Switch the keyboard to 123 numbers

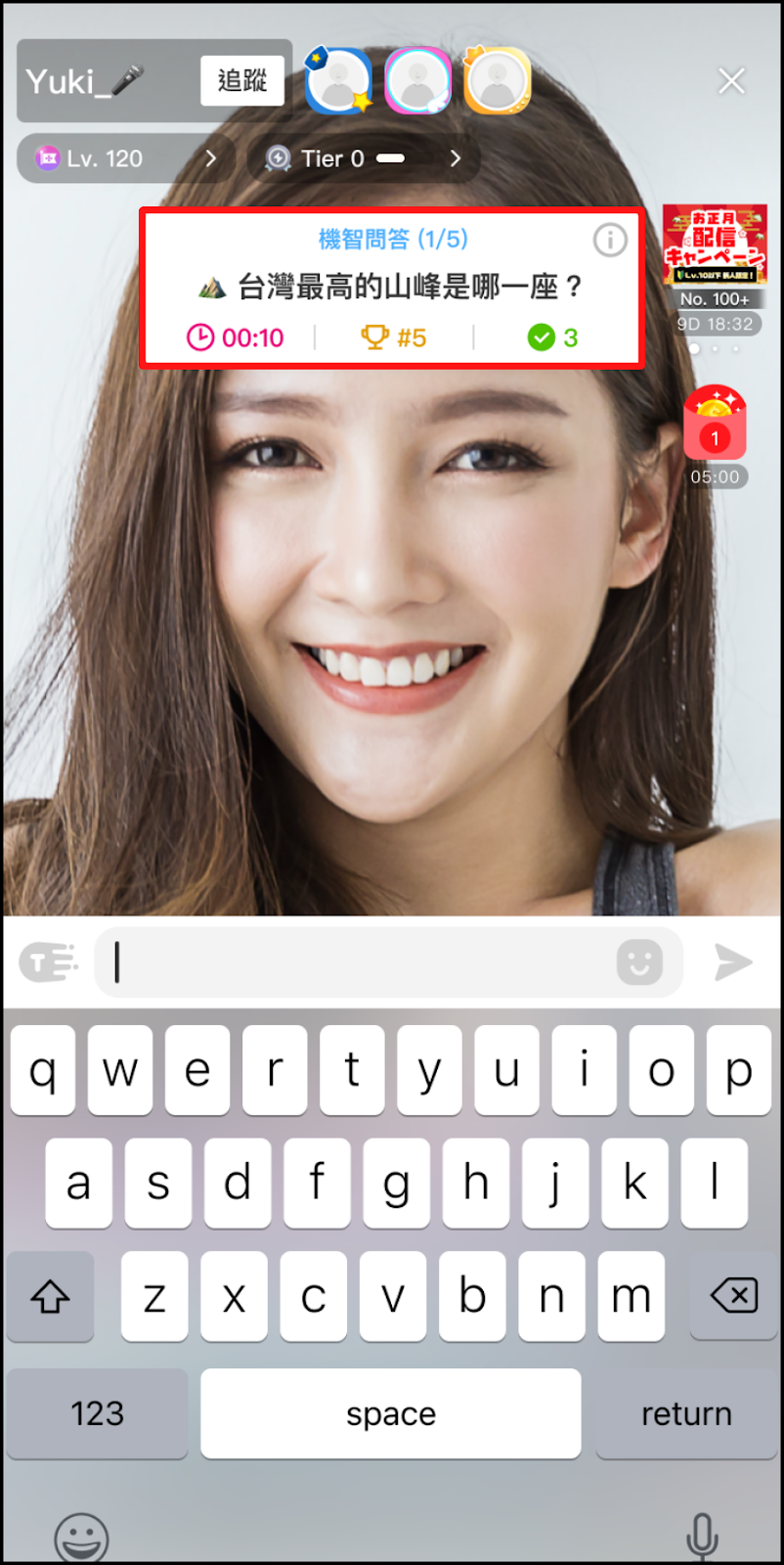(x=97, y=1413)
